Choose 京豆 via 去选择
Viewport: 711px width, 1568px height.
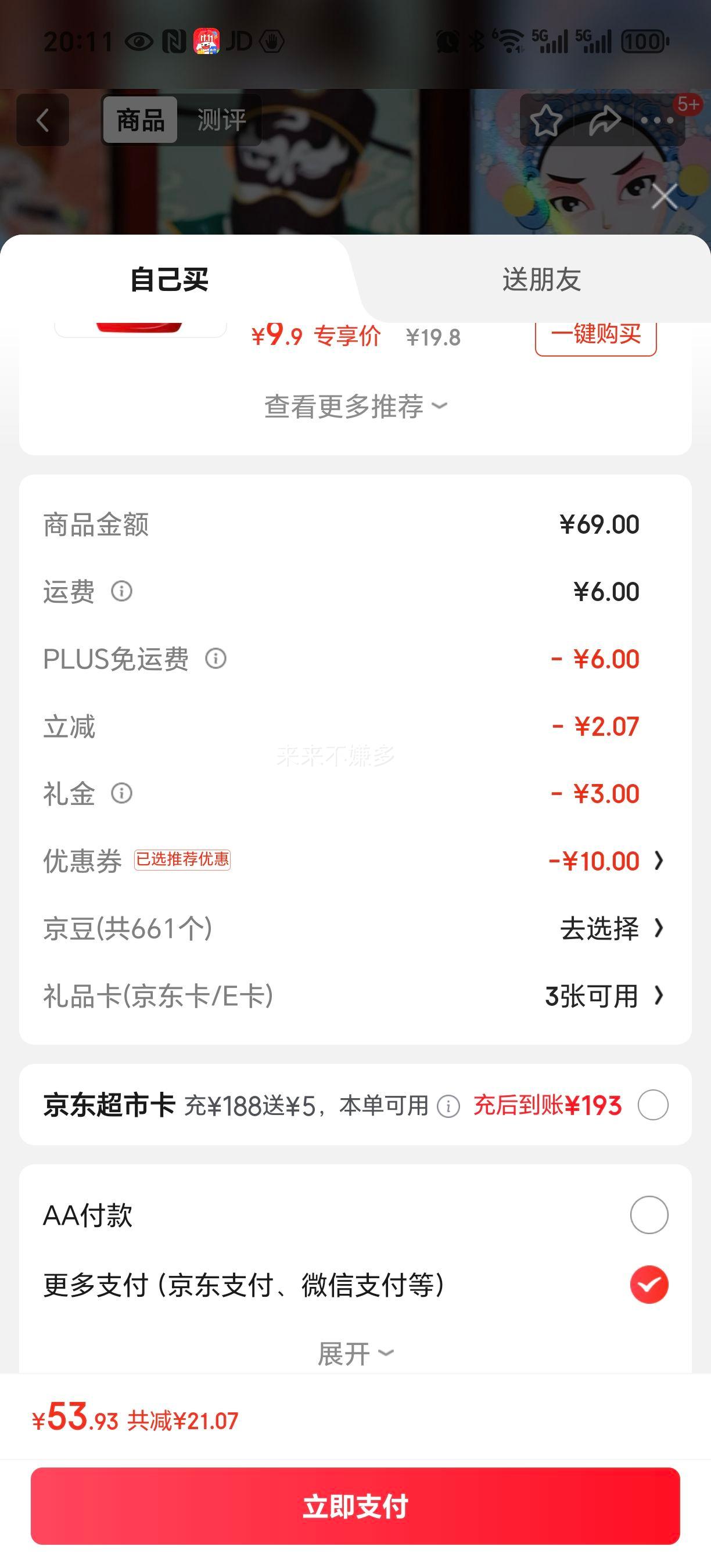coord(611,928)
